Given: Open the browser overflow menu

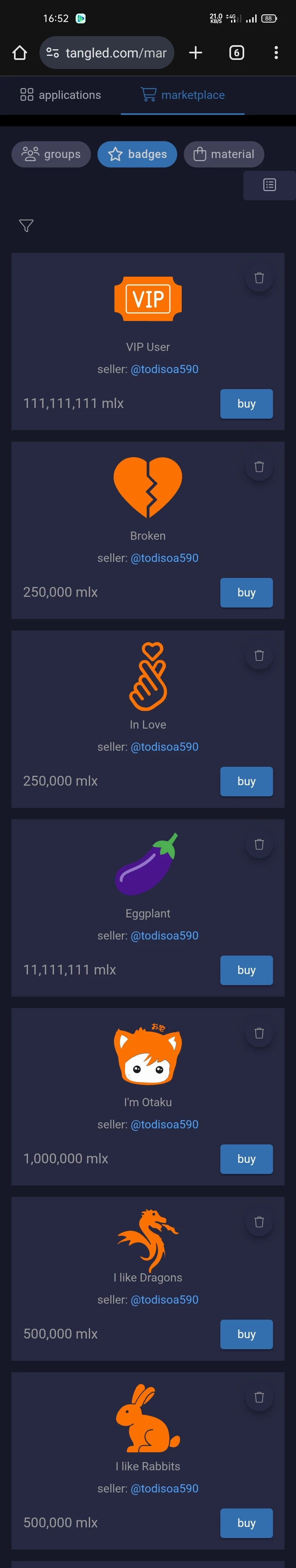Looking at the screenshot, I should click(x=276, y=53).
